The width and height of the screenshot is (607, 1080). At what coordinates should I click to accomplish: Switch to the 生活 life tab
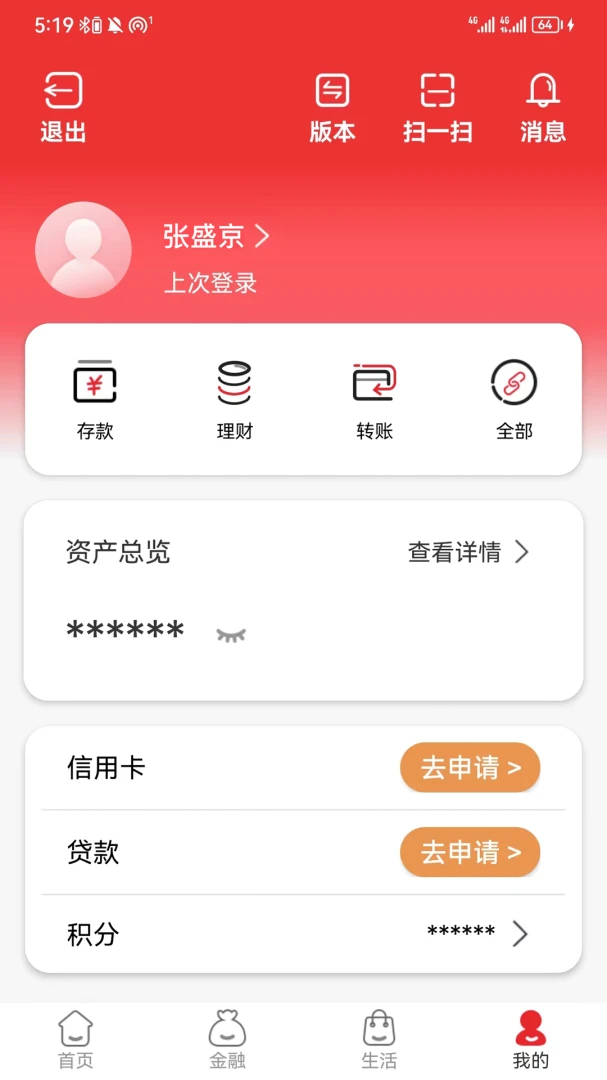pyautogui.click(x=379, y=1039)
